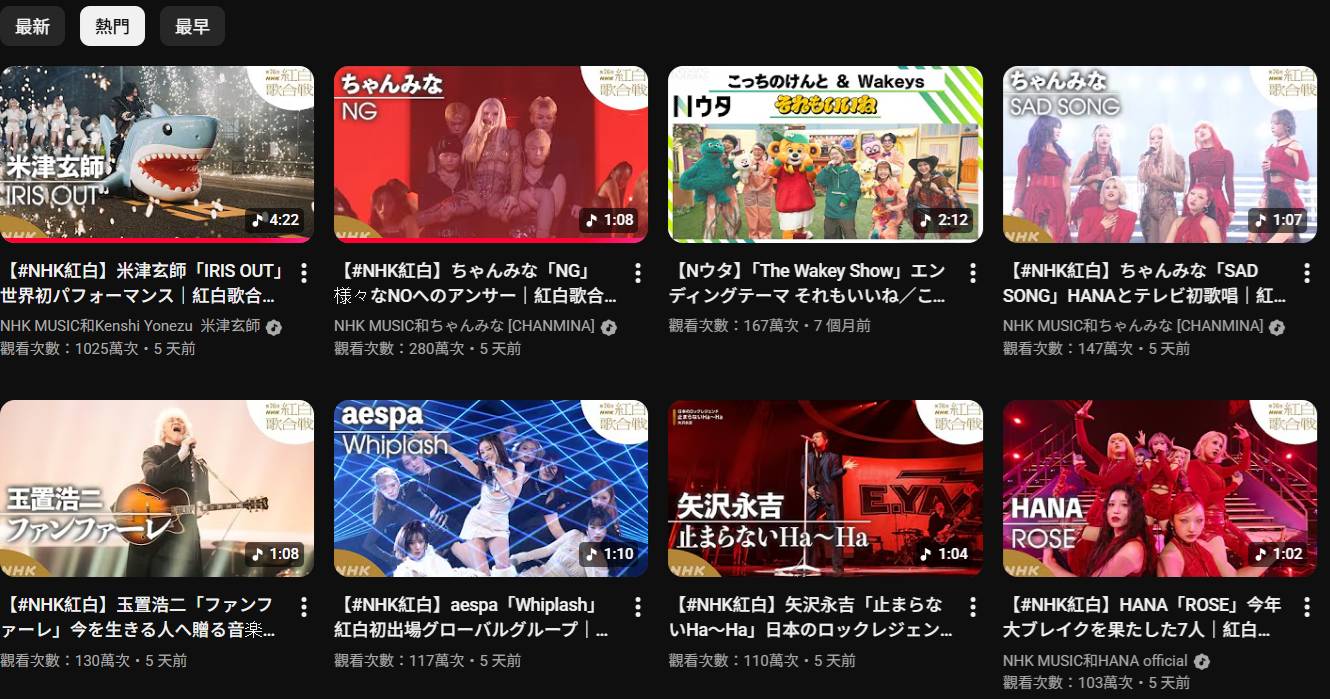This screenshot has height=699, width=1330.
Task: Open more options for 矢沢永吉 video
Action: (972, 607)
